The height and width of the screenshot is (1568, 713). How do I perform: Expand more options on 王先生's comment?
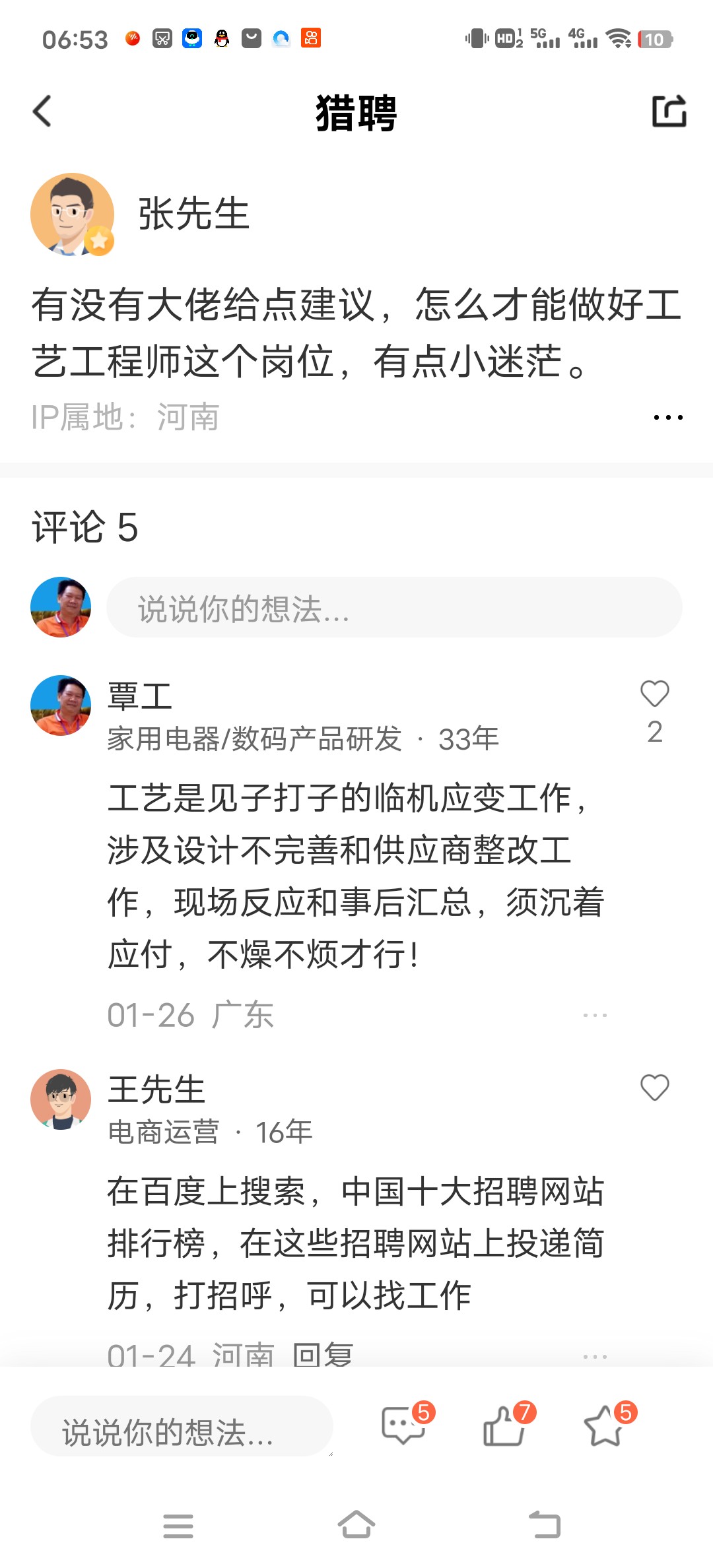(596, 1356)
